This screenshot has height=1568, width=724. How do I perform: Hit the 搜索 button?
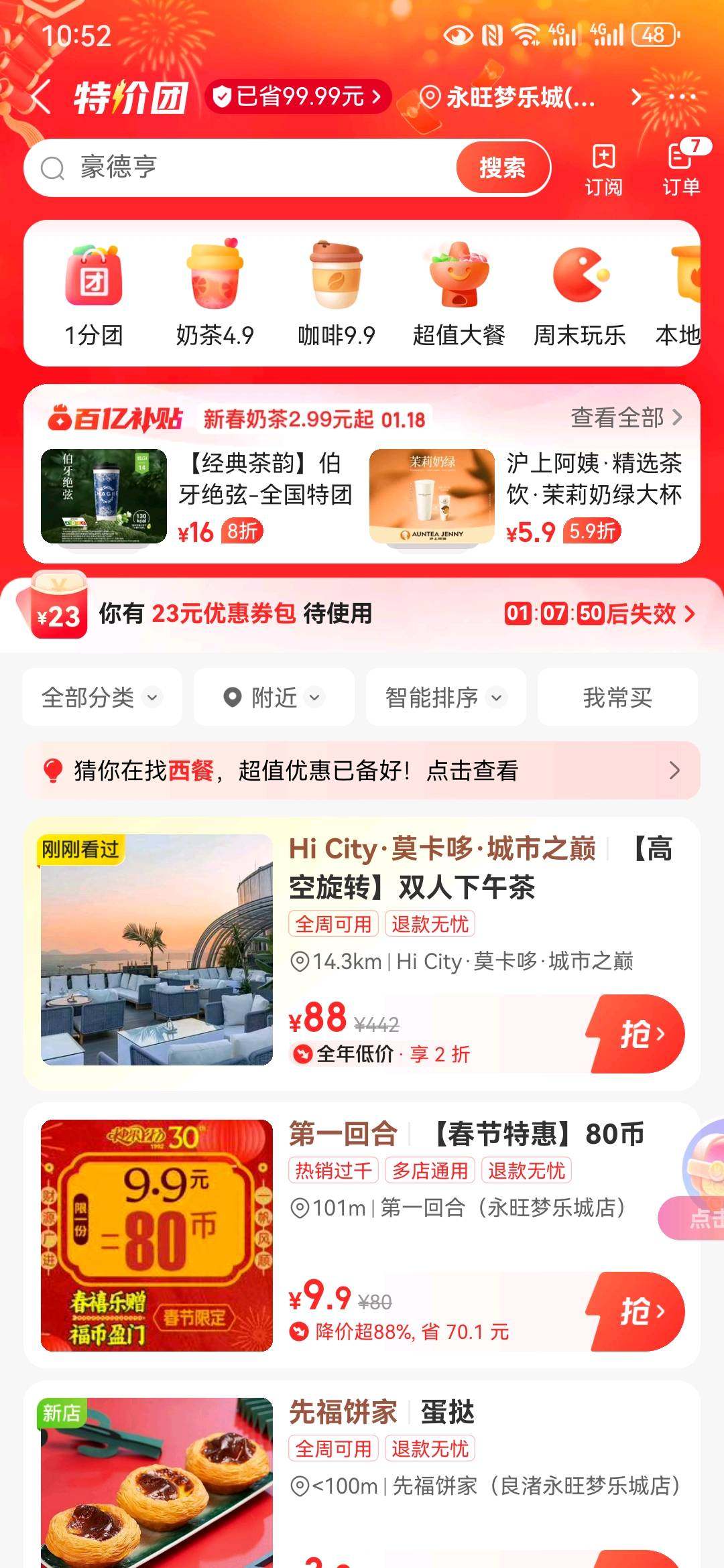click(502, 168)
